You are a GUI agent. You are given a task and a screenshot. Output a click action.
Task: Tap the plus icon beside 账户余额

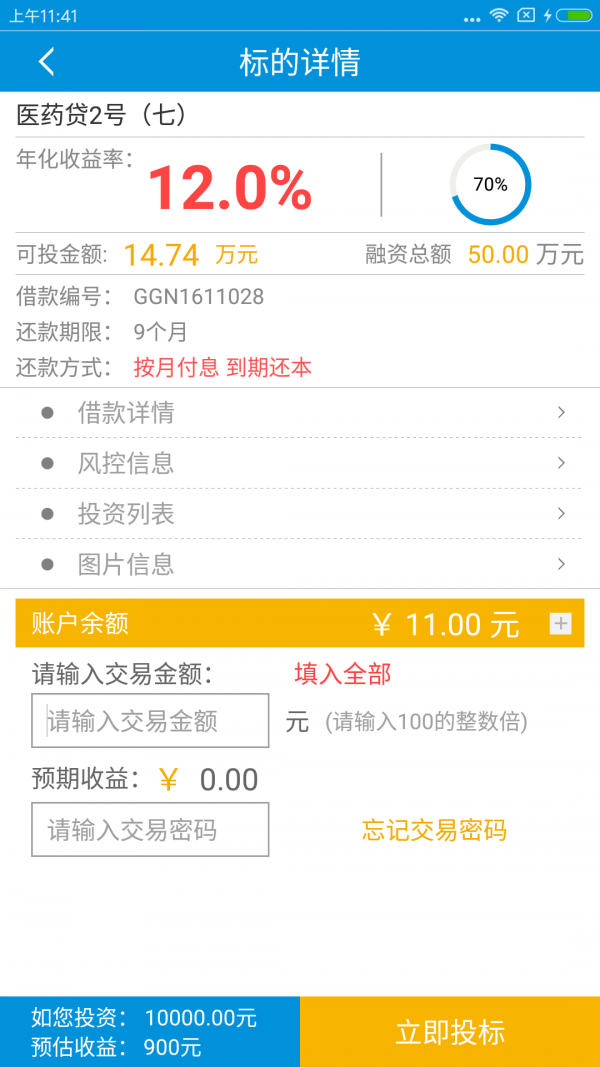561,623
